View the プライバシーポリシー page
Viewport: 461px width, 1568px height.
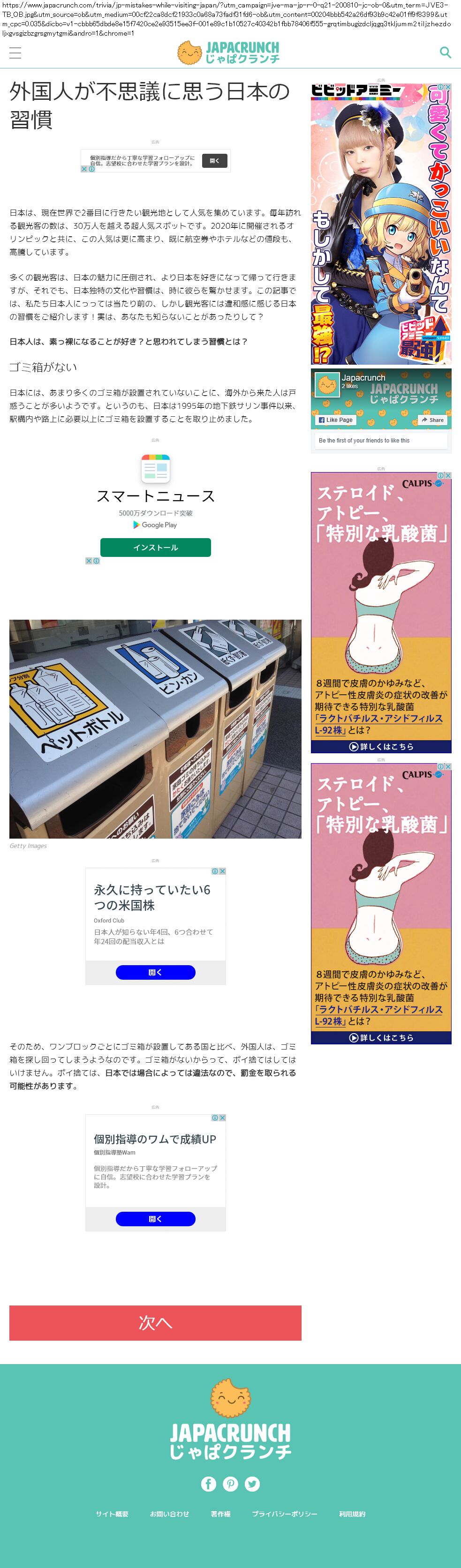(x=284, y=1514)
